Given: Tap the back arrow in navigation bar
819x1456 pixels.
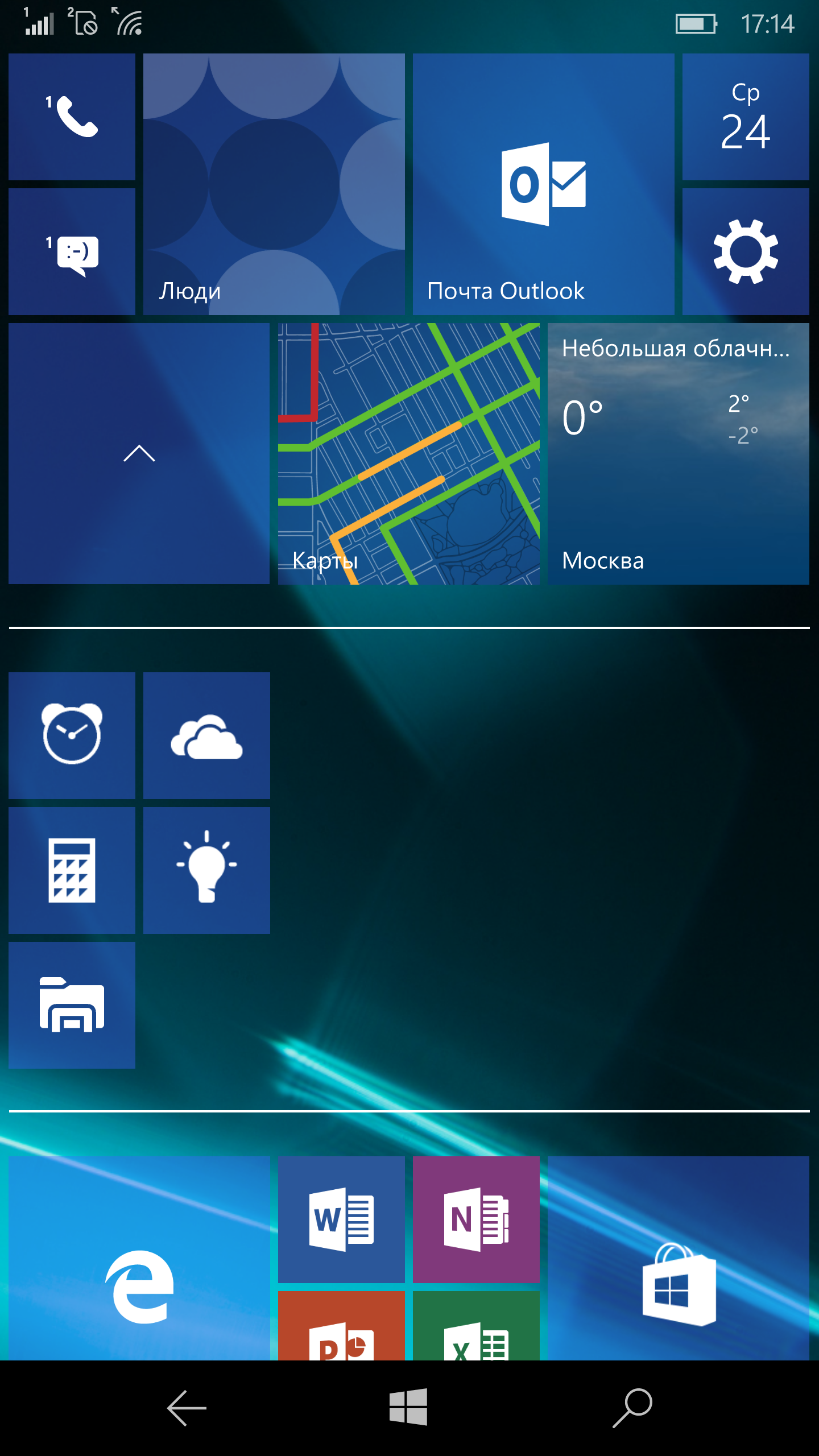Looking at the screenshot, I should point(187,1408).
